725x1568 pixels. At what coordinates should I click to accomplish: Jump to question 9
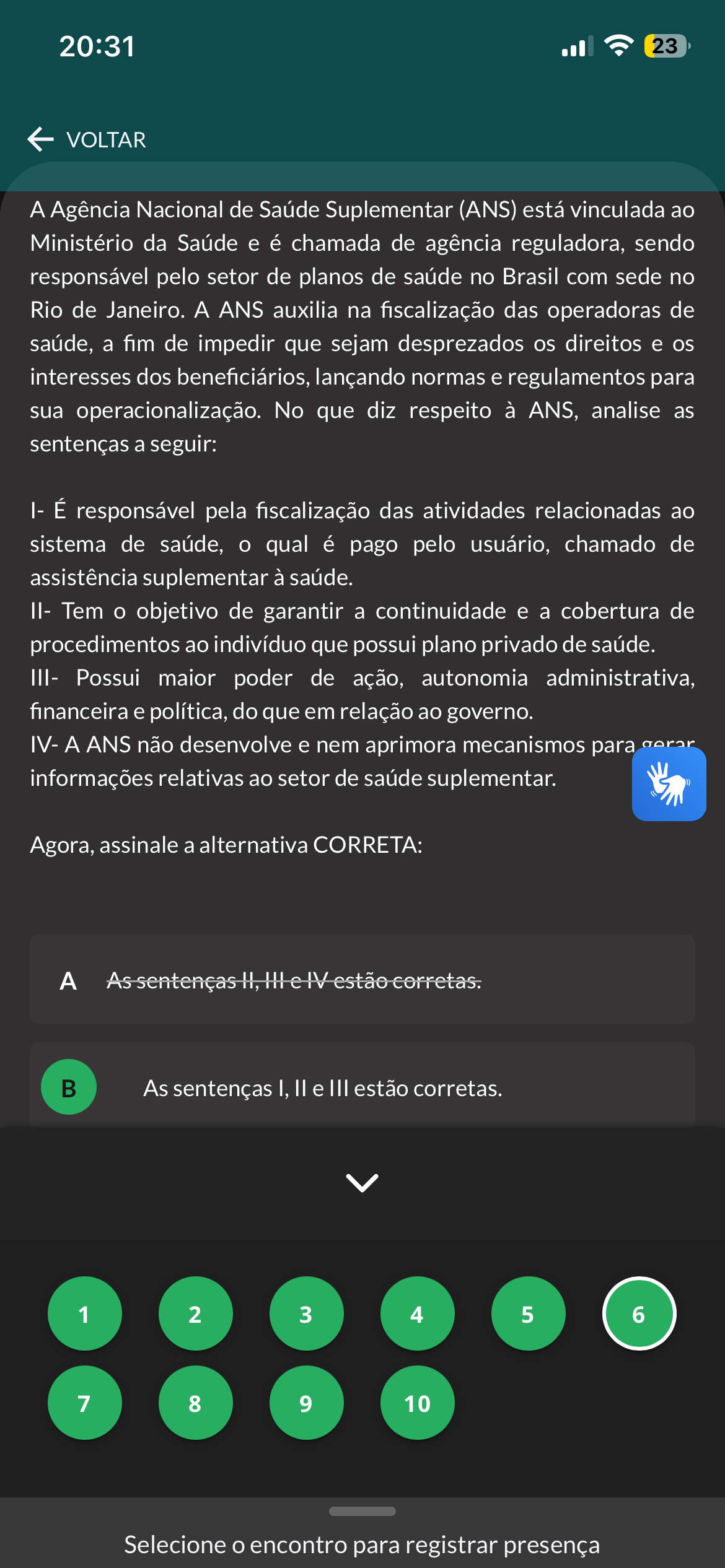point(306,1402)
